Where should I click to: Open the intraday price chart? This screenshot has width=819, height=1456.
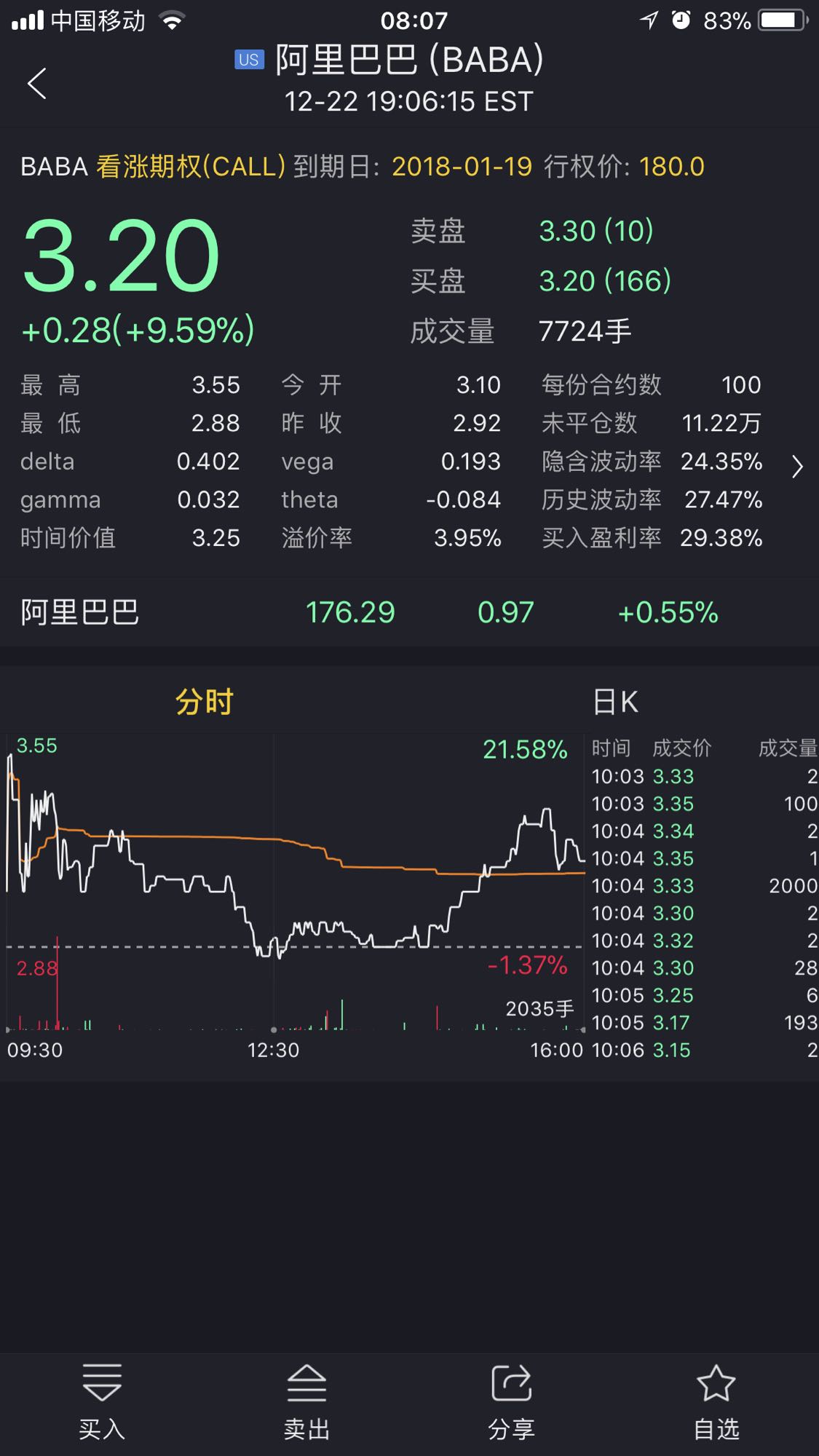point(291,888)
